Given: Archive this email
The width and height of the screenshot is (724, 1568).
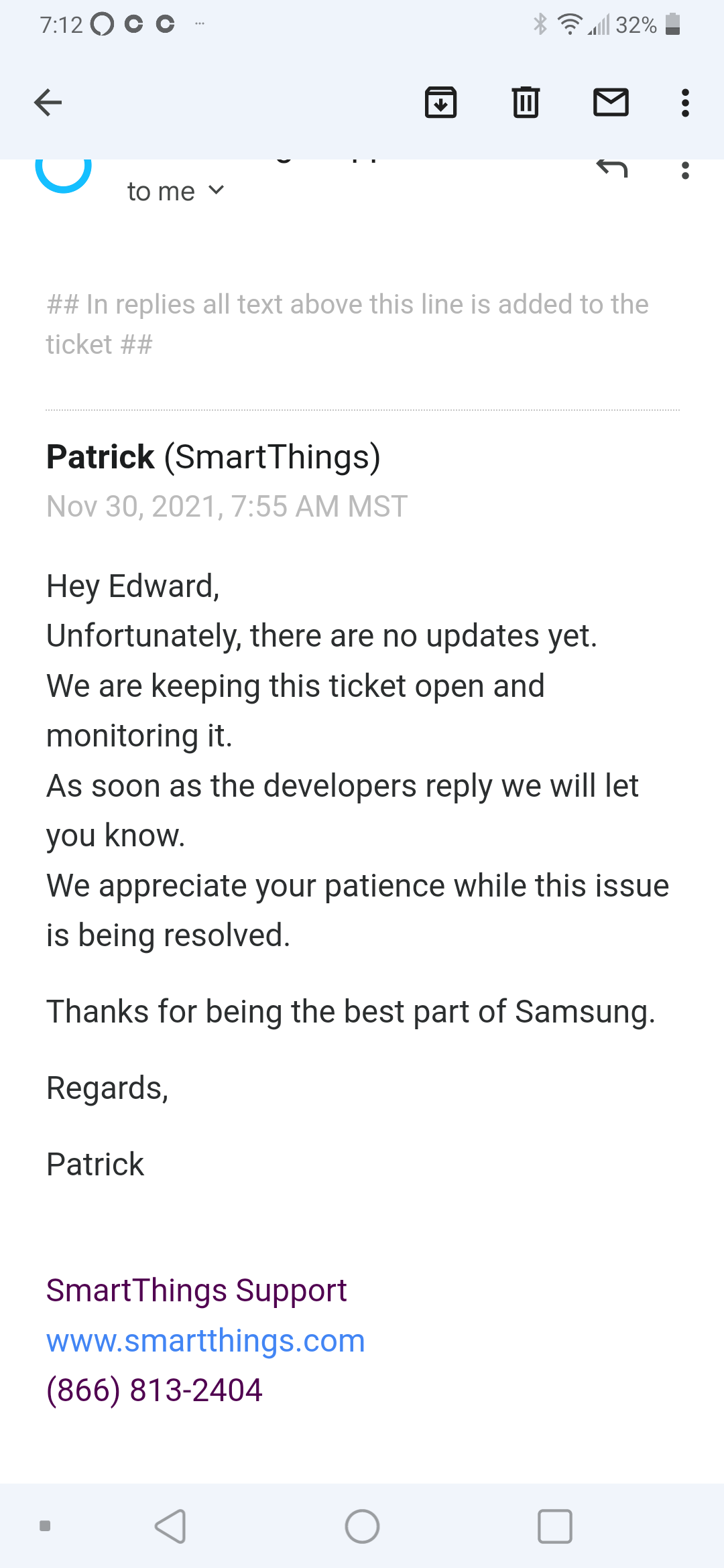Looking at the screenshot, I should pyautogui.click(x=440, y=103).
